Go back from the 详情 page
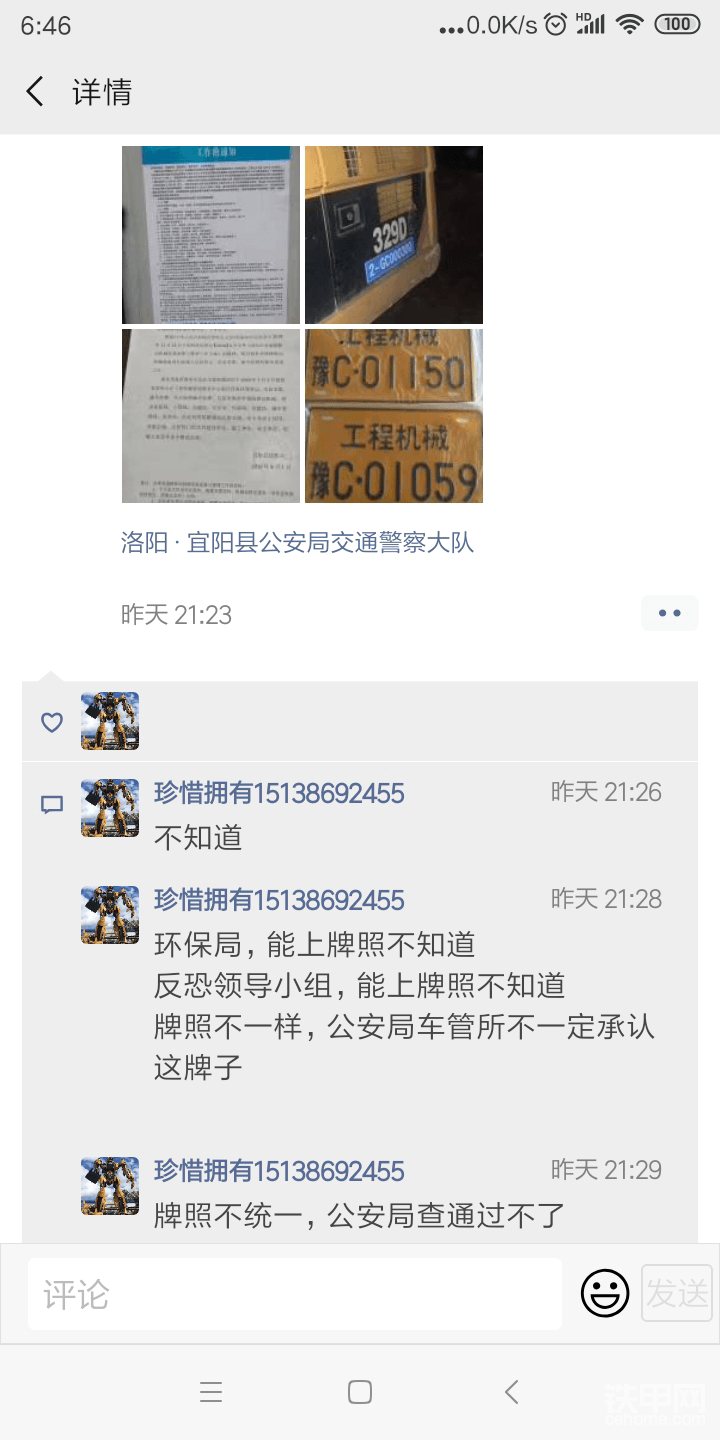720x1440 pixels. pos(35,92)
